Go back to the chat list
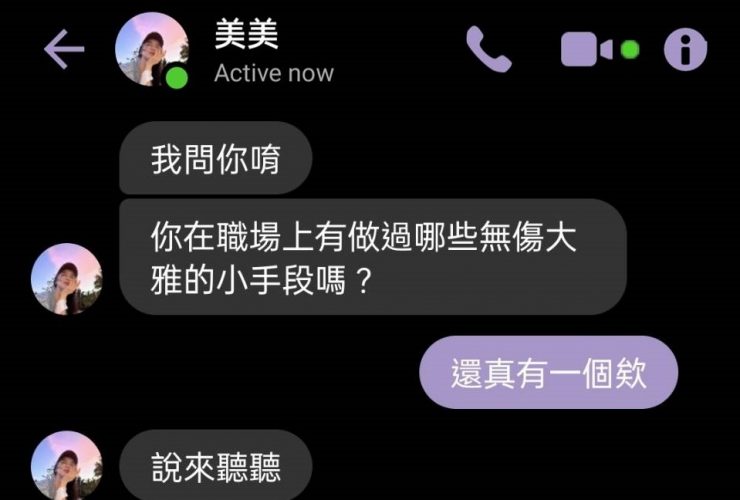The image size is (740, 500). point(63,49)
